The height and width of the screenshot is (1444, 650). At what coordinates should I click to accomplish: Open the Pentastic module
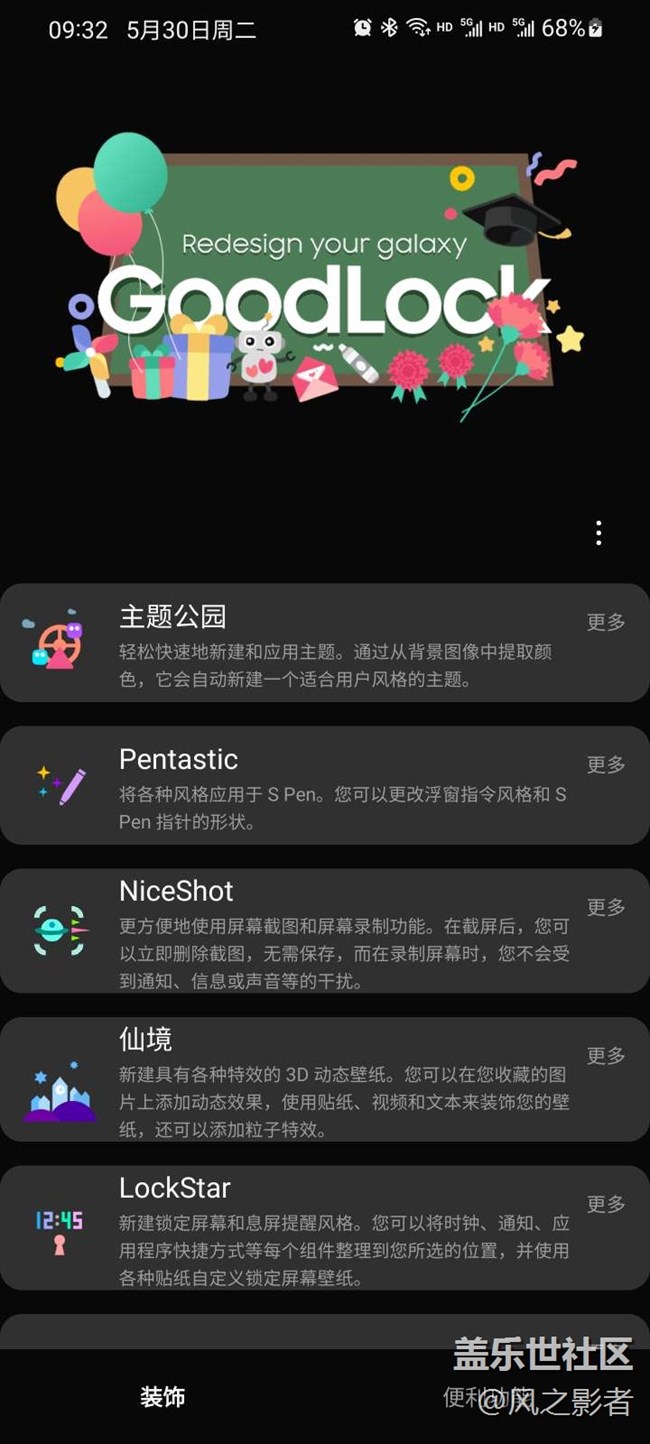(300, 788)
